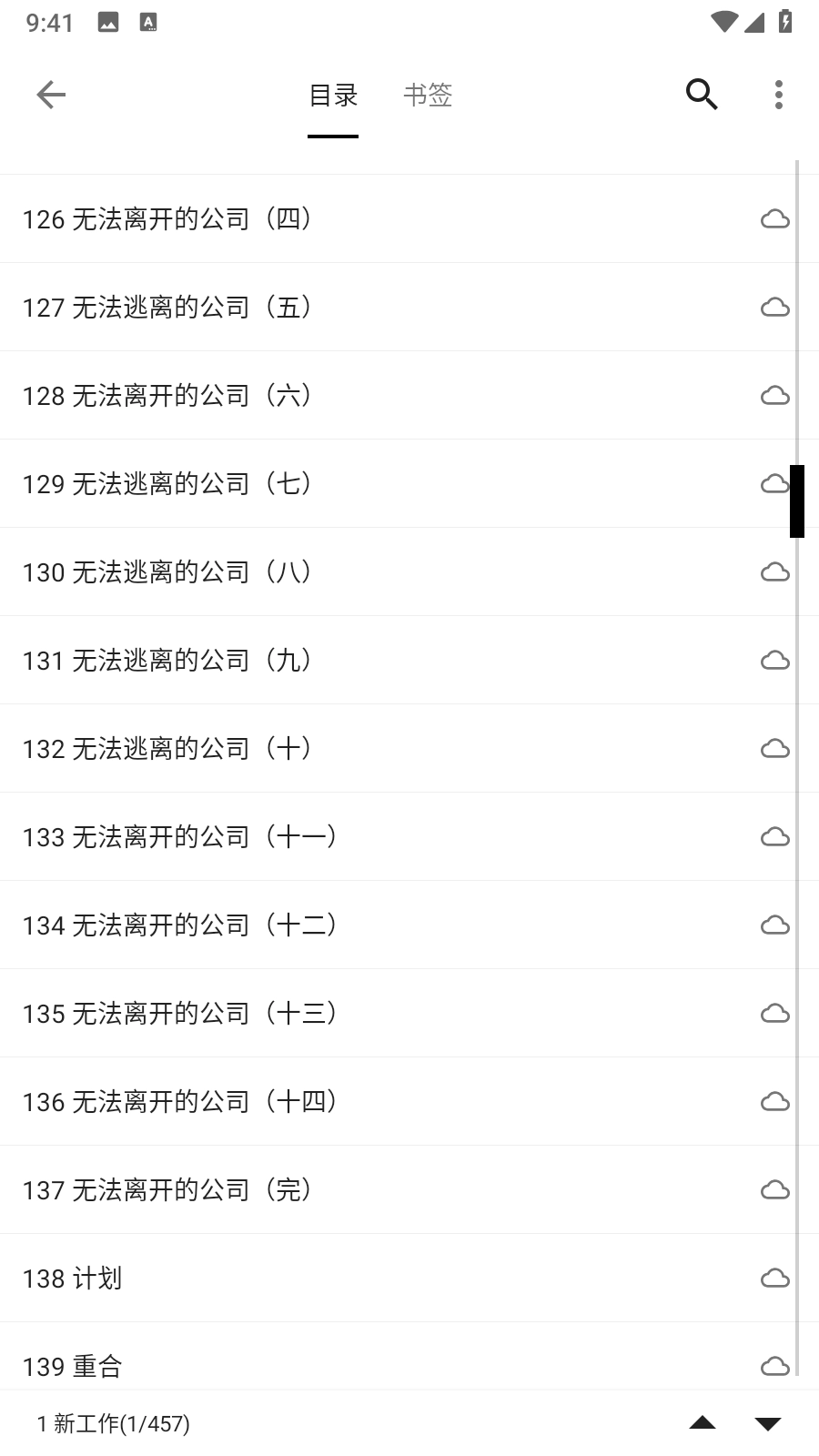Tap the 1 新工作(1/457) status text
The image size is (819, 1456).
click(111, 1422)
